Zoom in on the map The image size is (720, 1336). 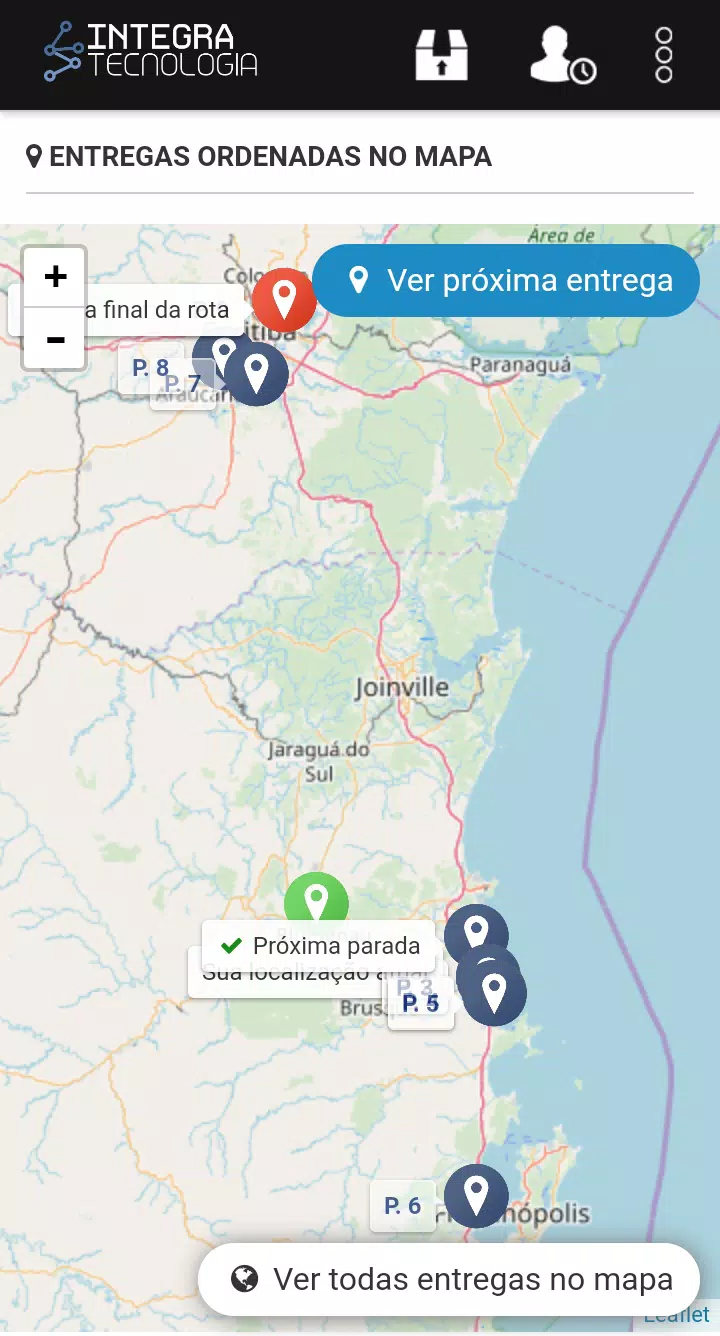coord(55,277)
